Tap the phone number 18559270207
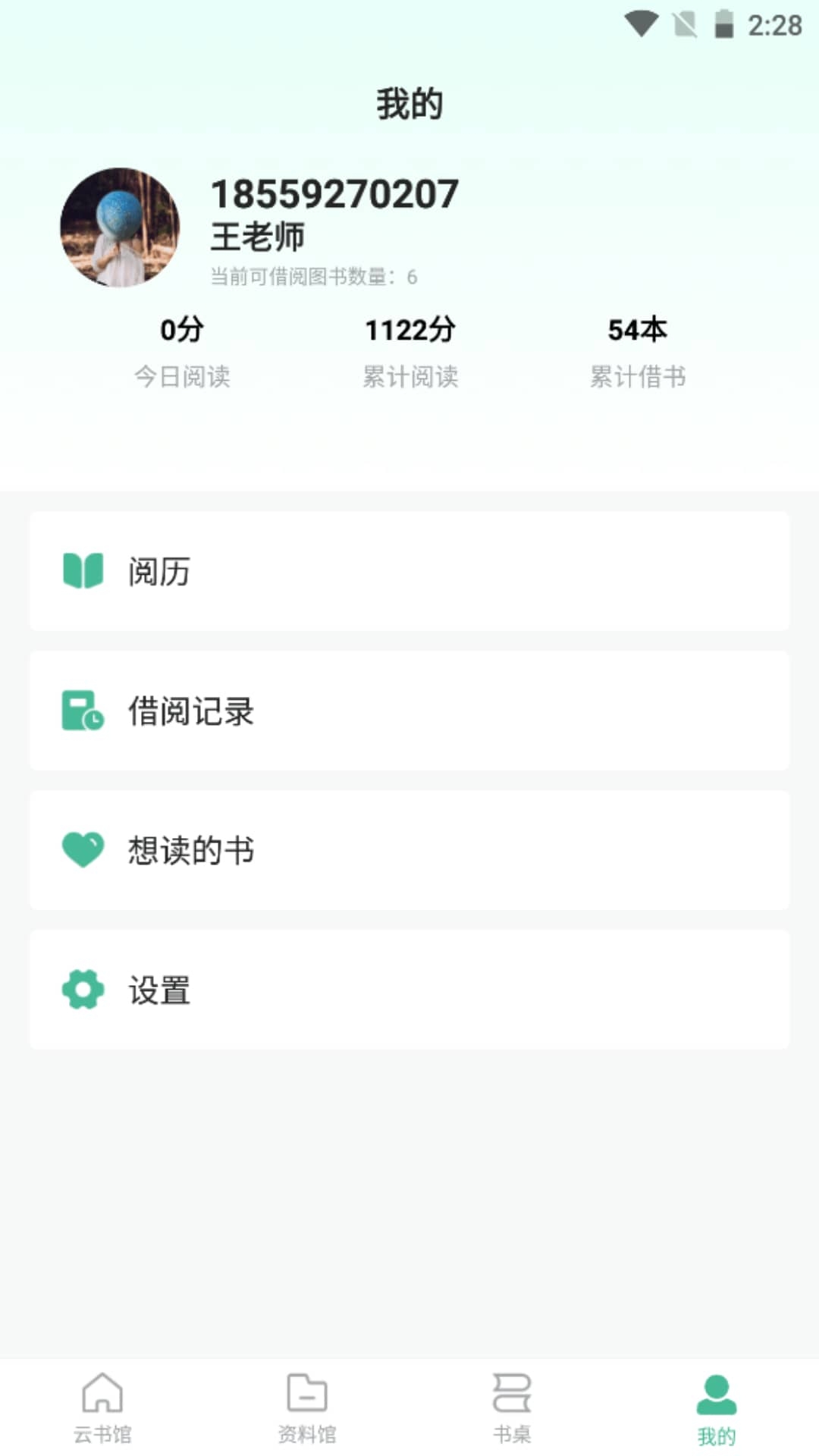 [334, 194]
